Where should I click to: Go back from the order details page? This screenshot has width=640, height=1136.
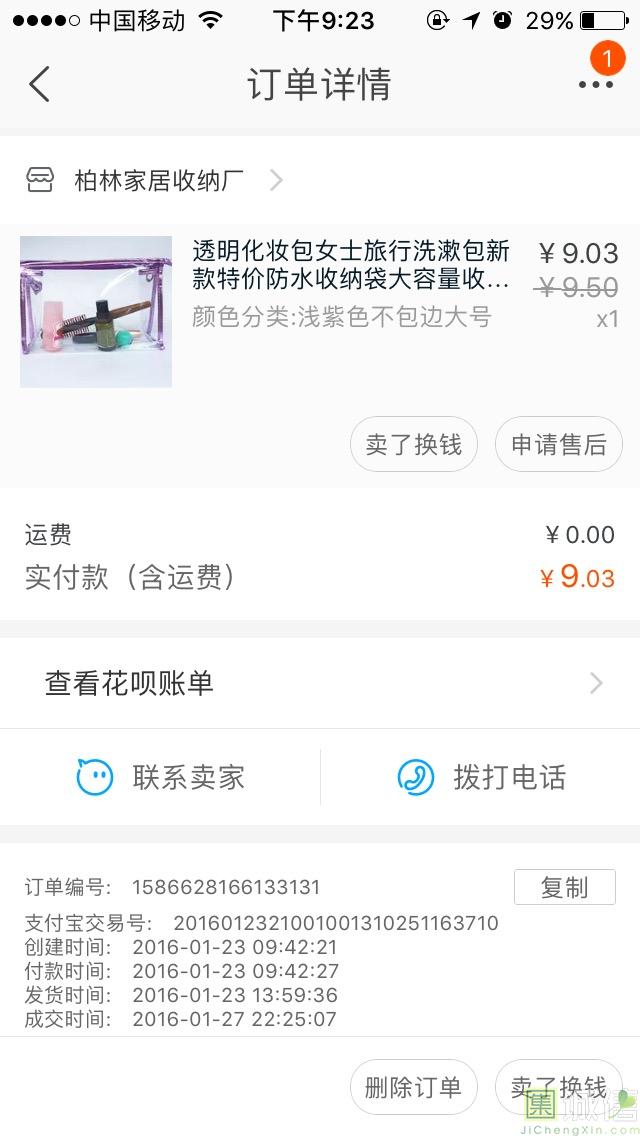pos(39,84)
